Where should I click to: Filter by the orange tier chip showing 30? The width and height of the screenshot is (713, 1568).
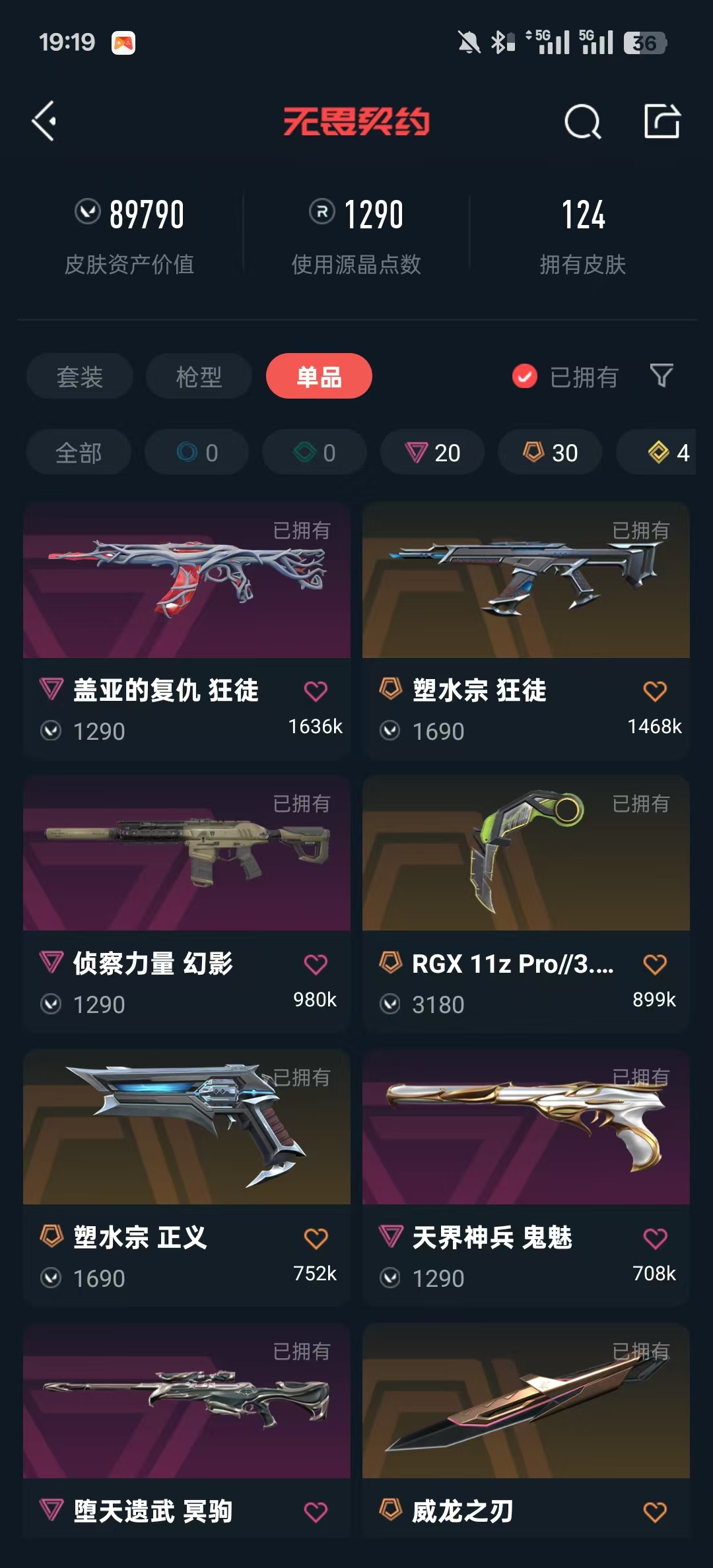(x=550, y=453)
